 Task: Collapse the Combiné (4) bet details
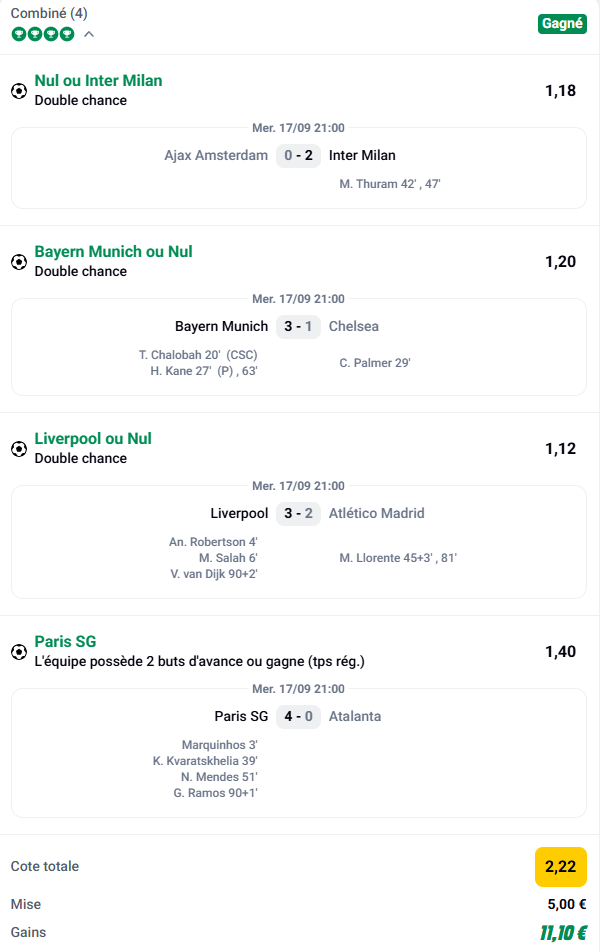(x=89, y=34)
